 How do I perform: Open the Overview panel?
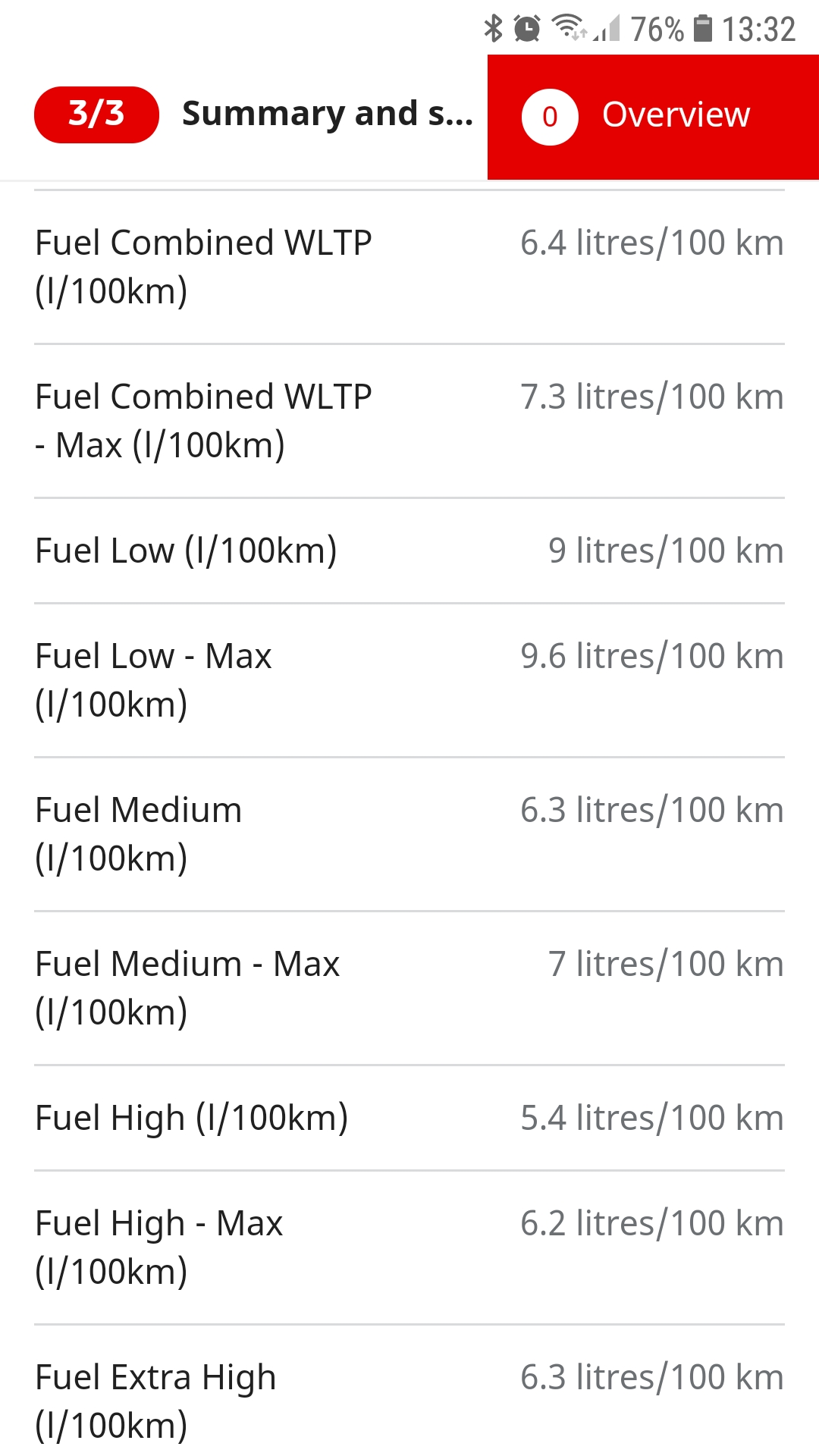point(675,115)
